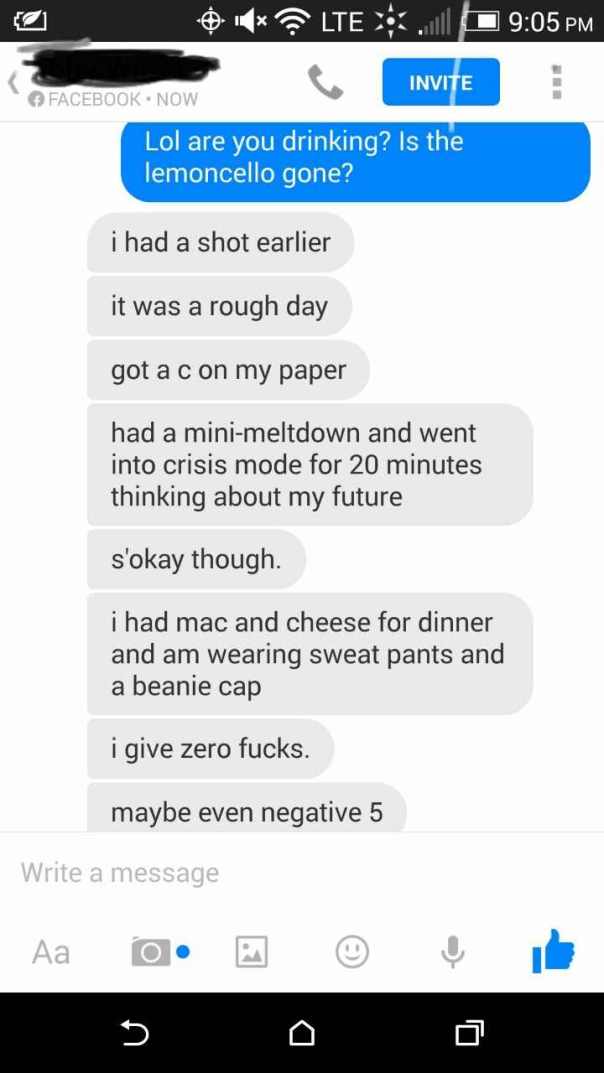
Task: Open the overflow menu
Action: (557, 83)
